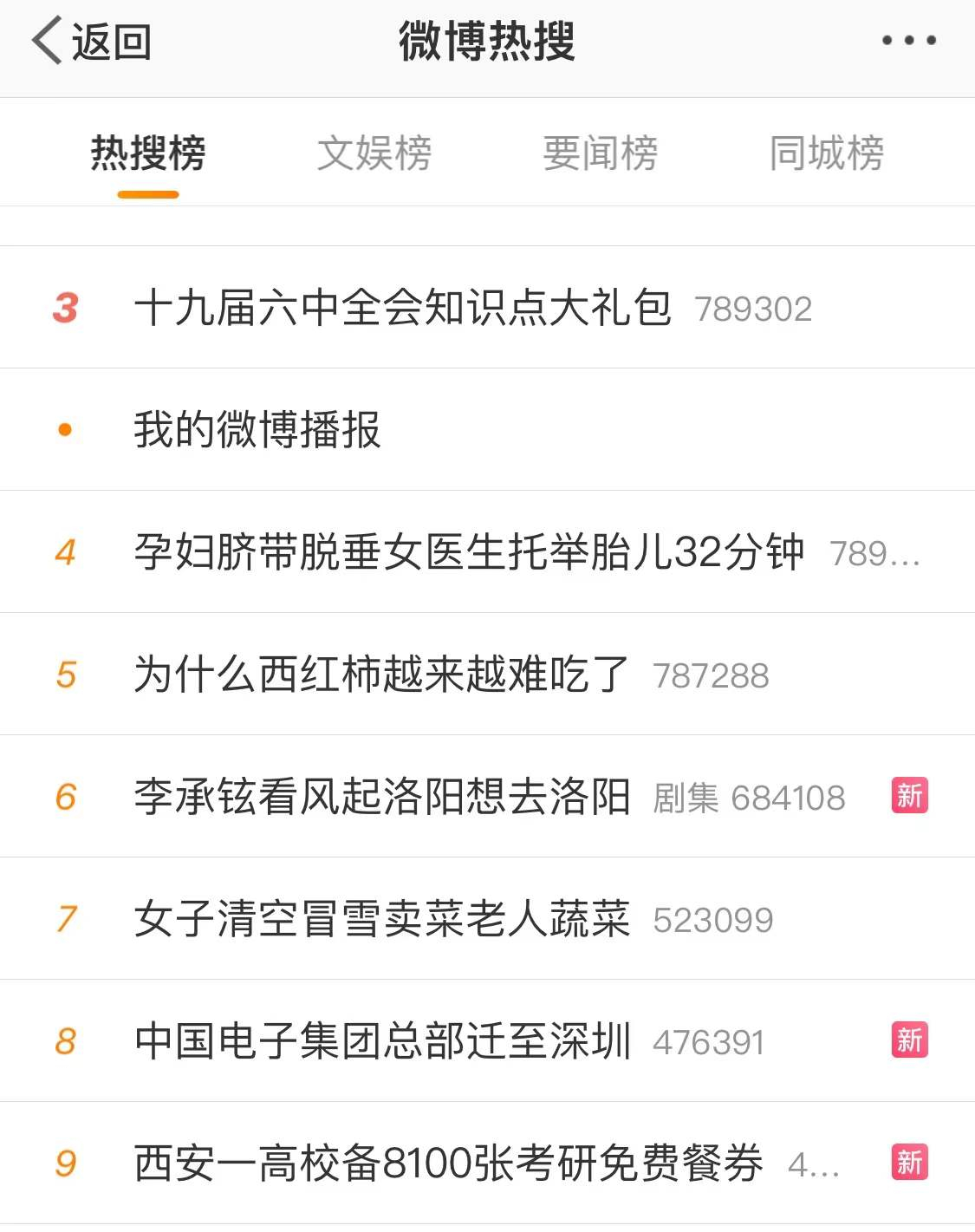Open the three-dot overflow menu
This screenshot has width=975, height=1232.
click(908, 41)
